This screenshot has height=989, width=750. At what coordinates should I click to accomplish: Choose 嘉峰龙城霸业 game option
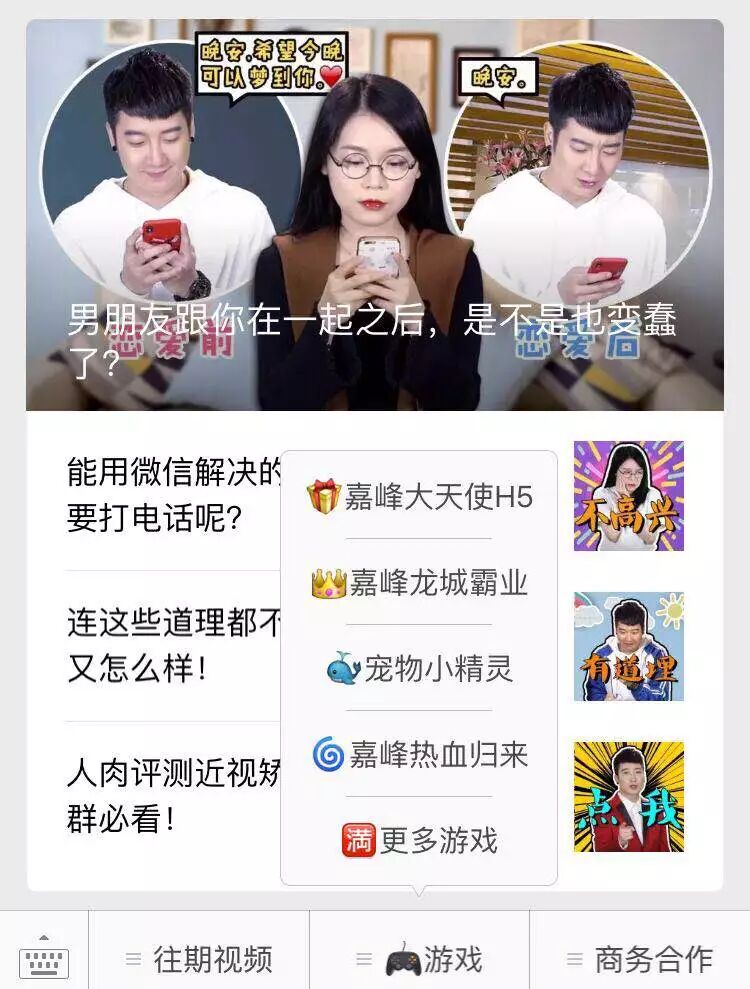[419, 582]
